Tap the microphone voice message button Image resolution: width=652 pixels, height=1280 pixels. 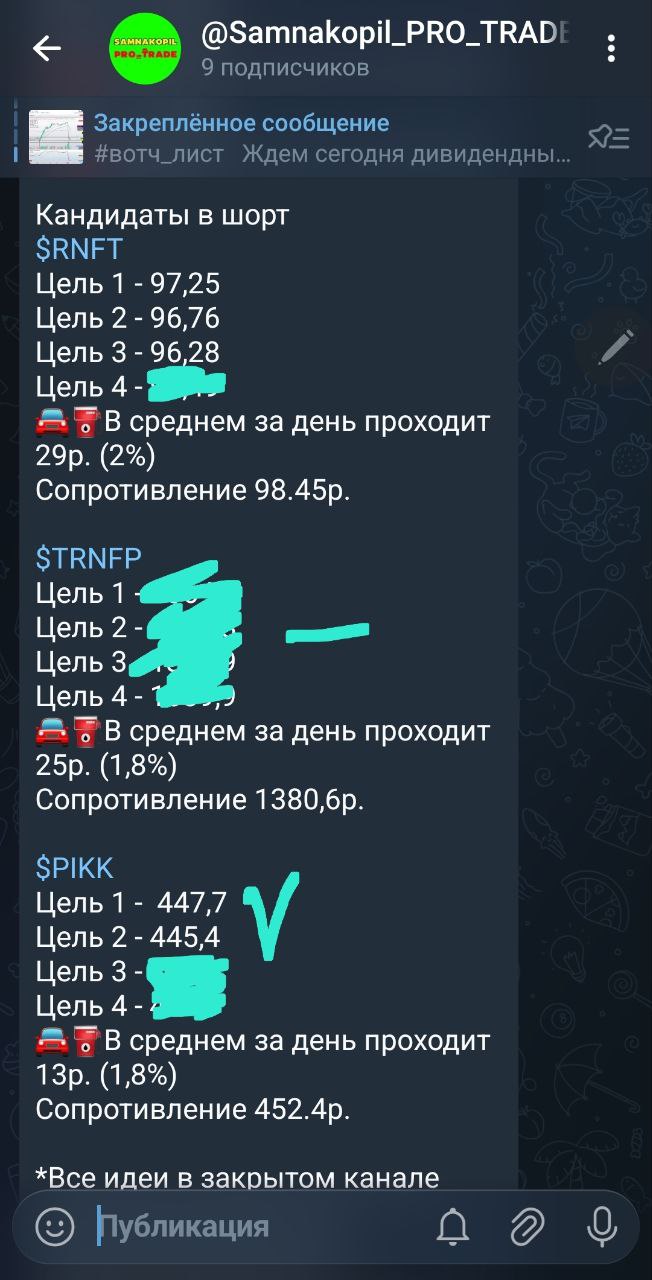coord(602,1226)
